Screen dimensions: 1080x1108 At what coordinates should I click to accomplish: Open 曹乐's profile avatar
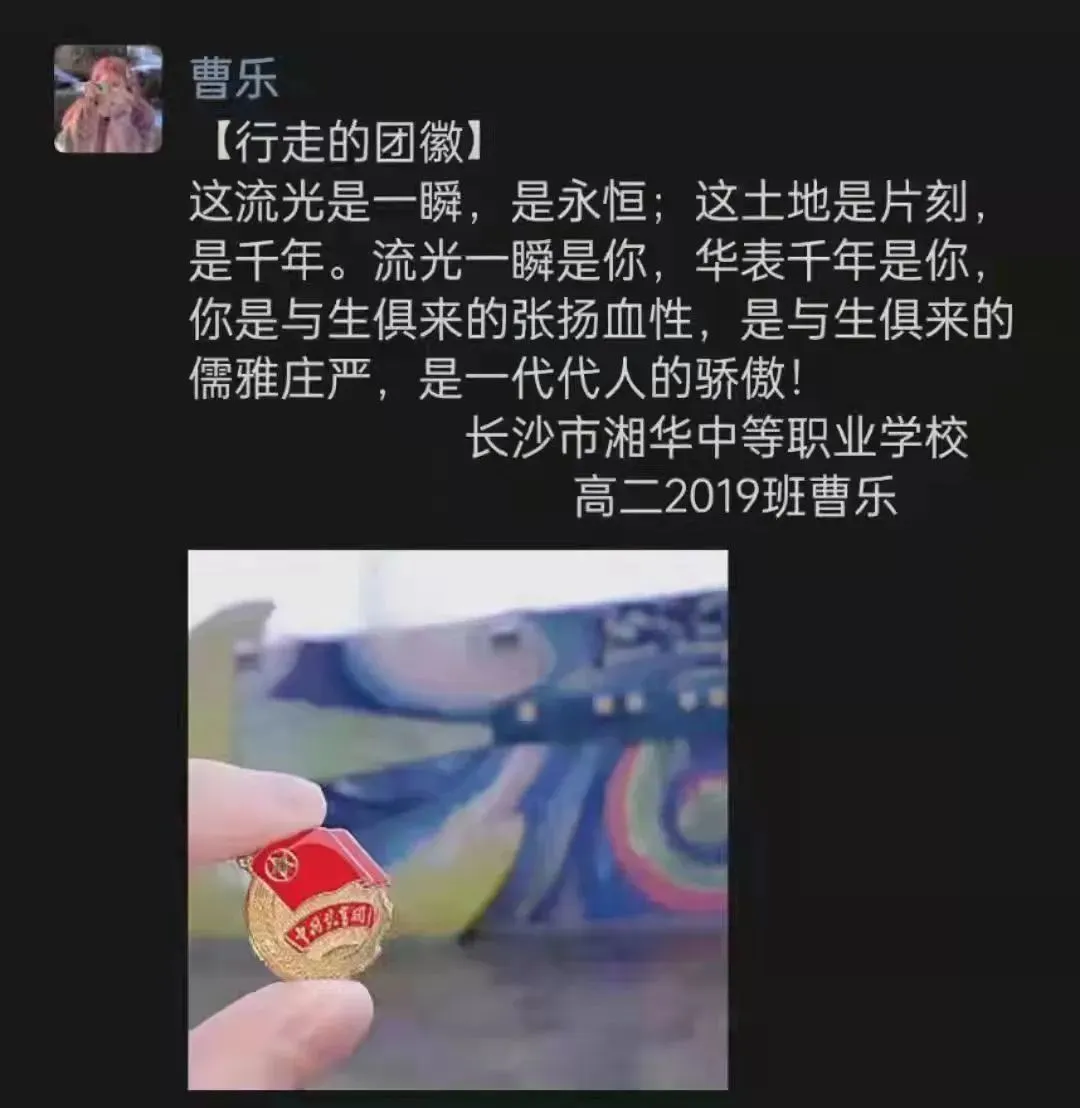click(x=108, y=99)
